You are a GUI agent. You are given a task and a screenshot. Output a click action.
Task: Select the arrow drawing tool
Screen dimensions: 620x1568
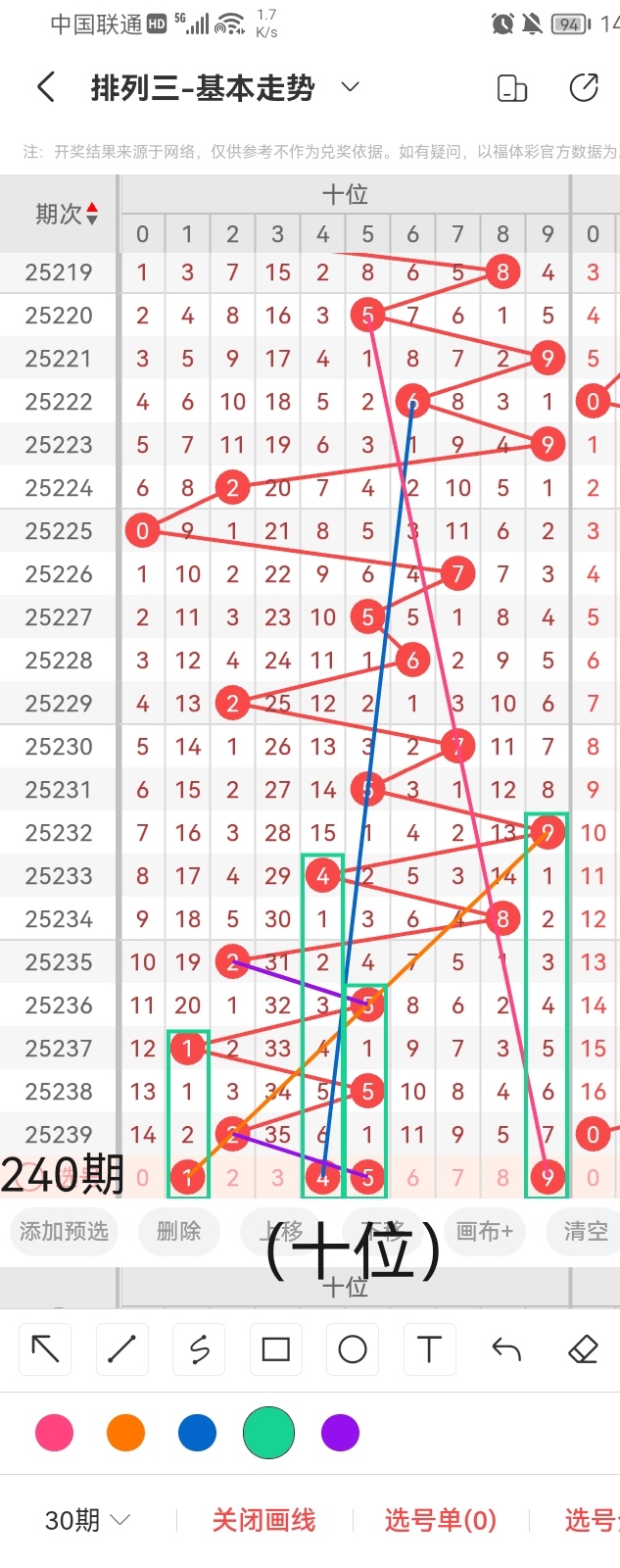click(45, 1349)
